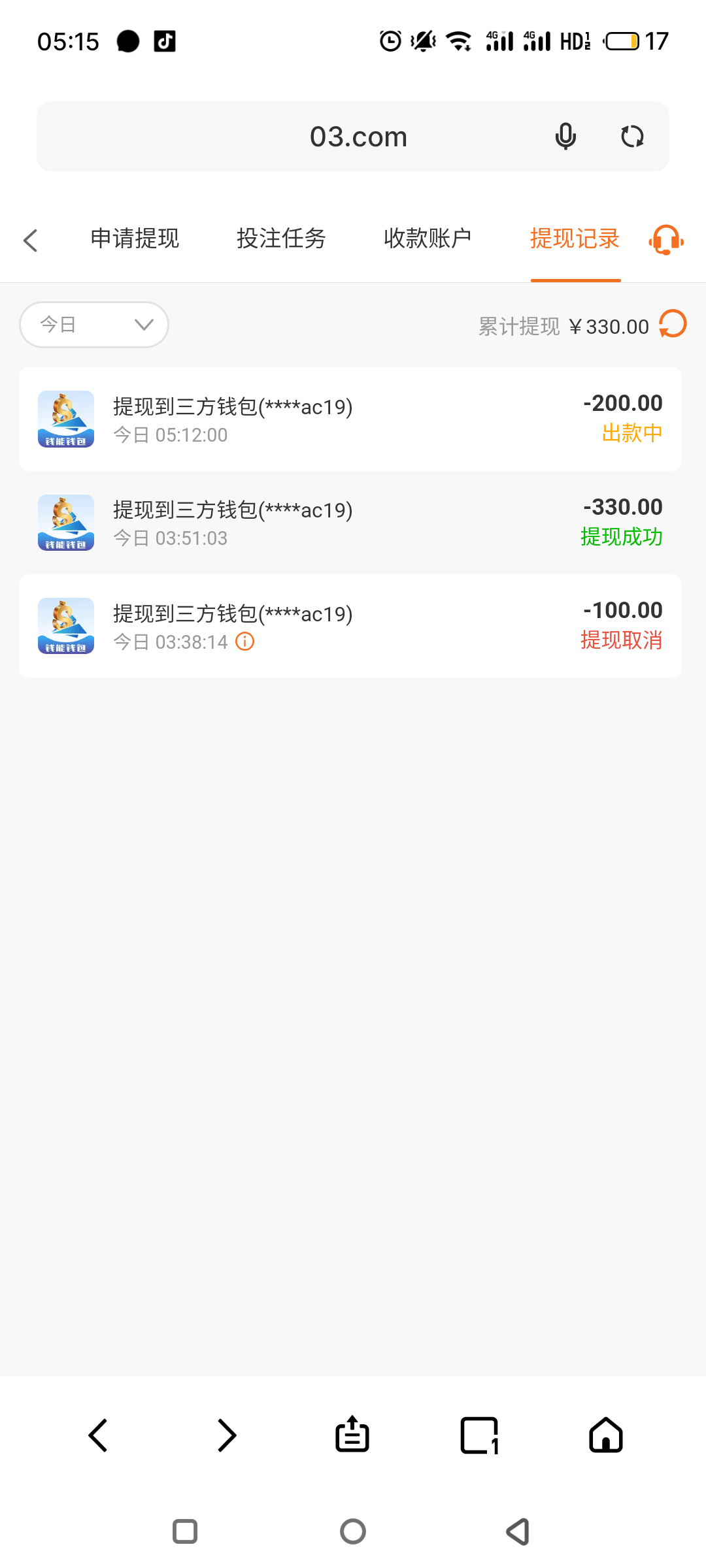Switch to the 收款账户 tab
This screenshot has height=1568, width=706.
coord(428,238)
